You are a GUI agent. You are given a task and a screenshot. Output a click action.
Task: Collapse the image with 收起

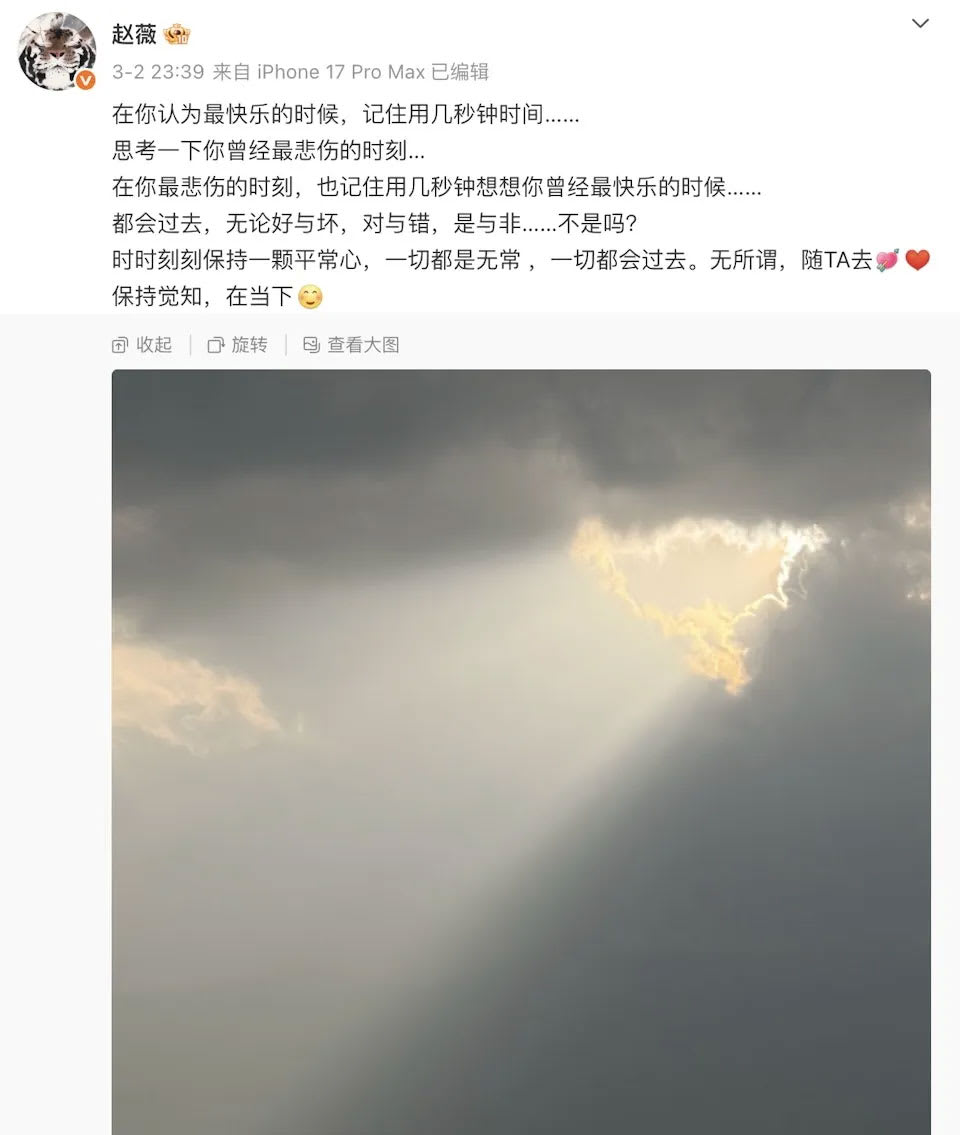[x=142, y=345]
